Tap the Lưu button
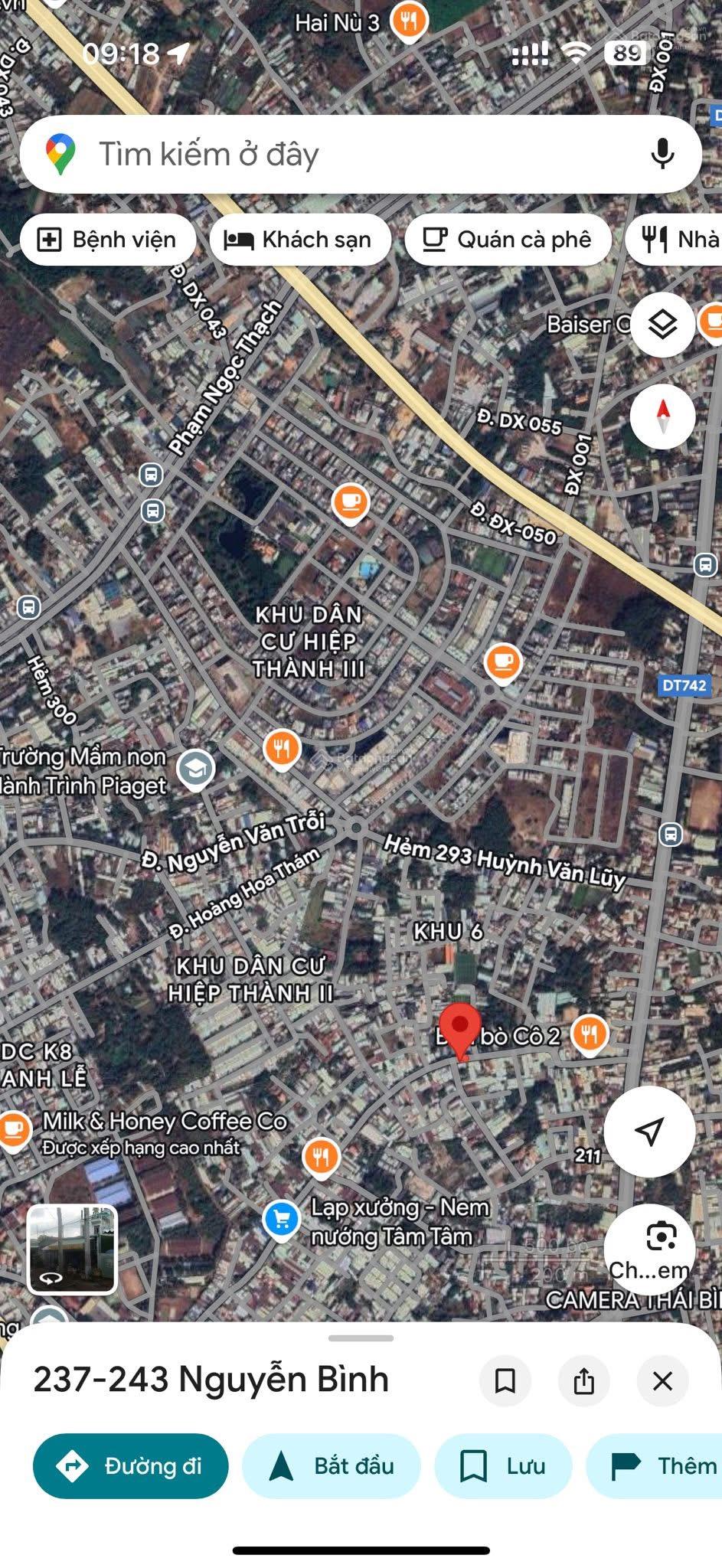The image size is (722, 1568). 503,1465
